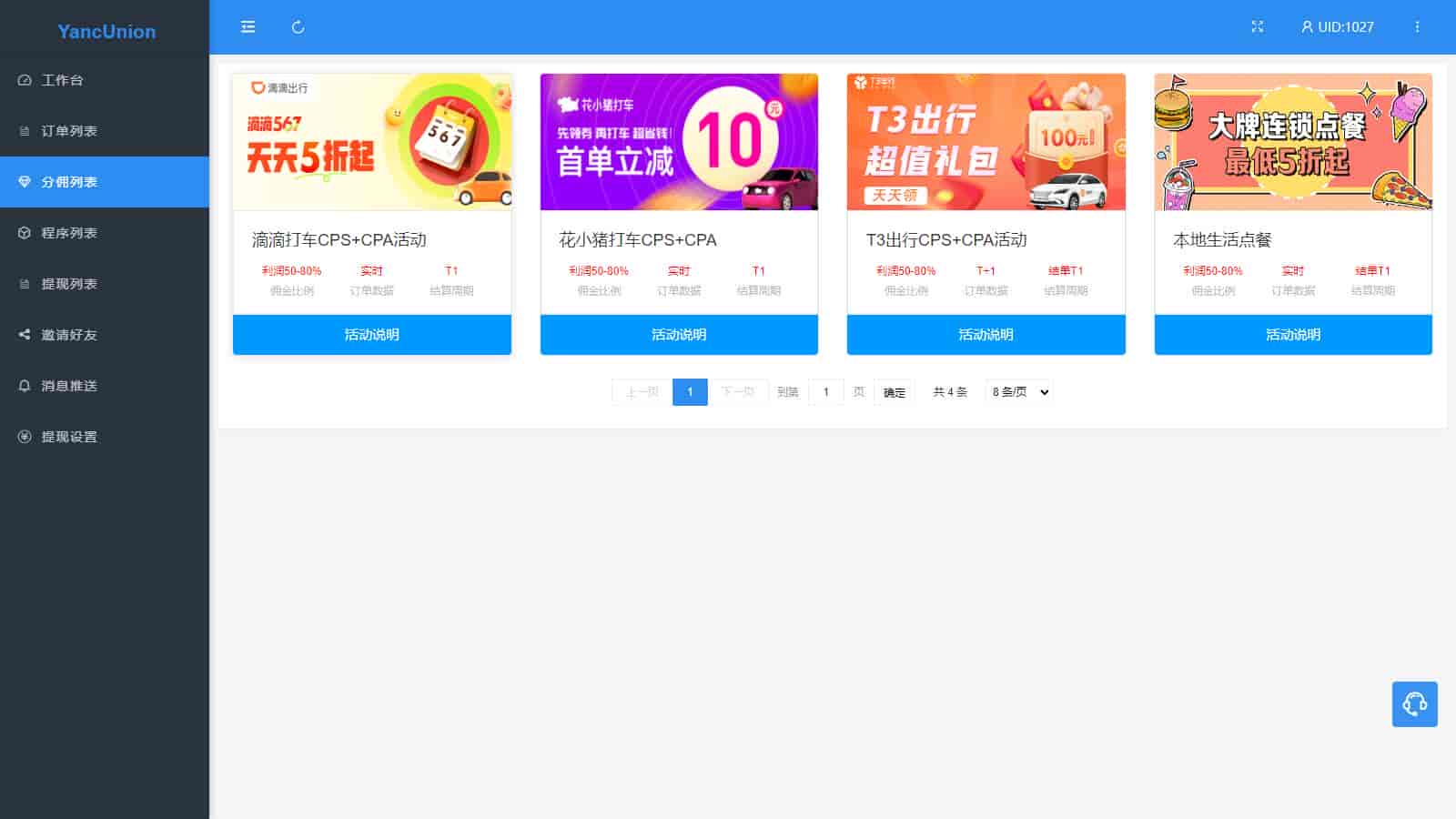Open the UID:1027 account menu
The height and width of the screenshot is (819, 1456).
pyautogui.click(x=1337, y=27)
